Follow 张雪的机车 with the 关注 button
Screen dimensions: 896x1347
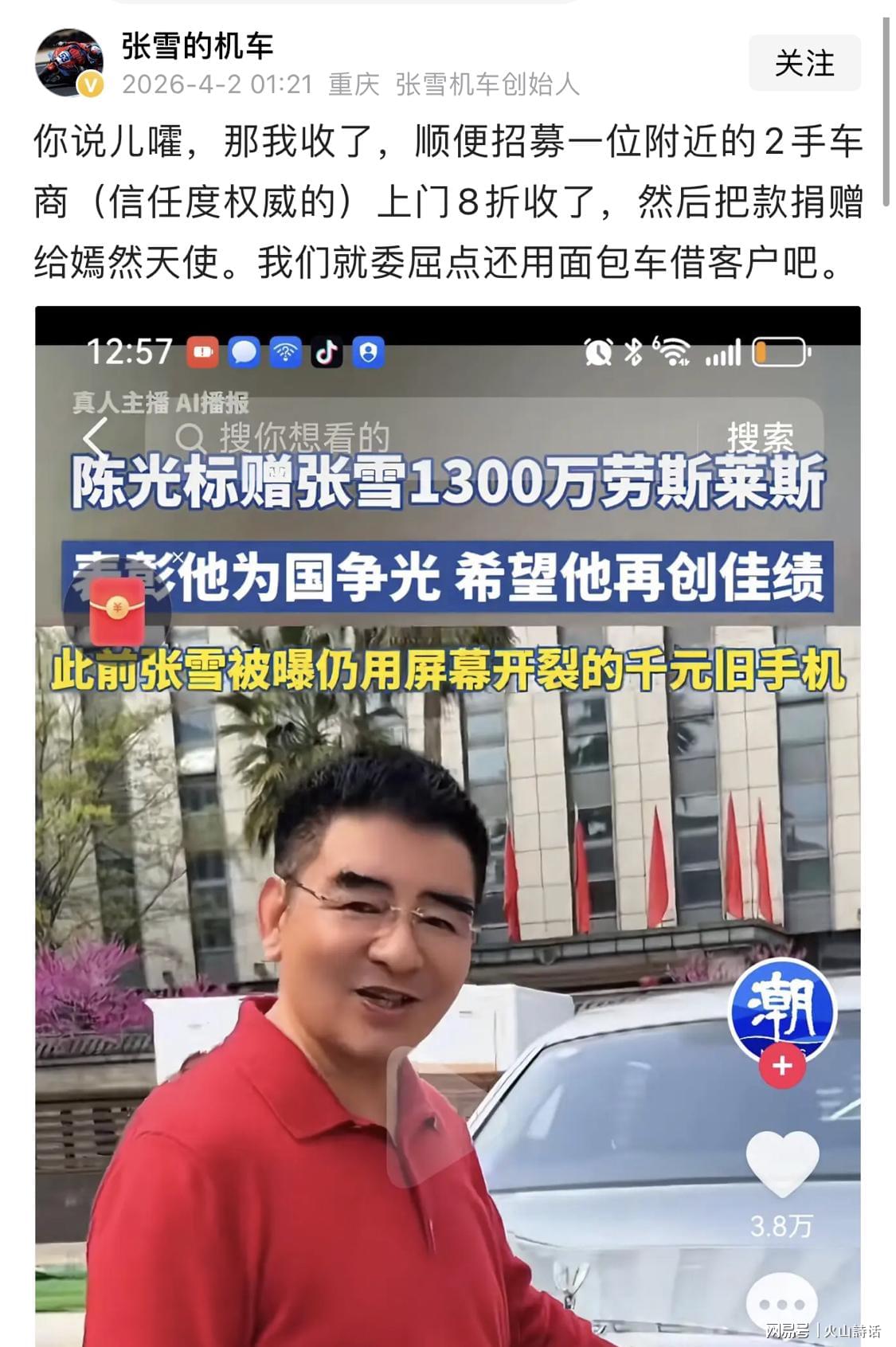[804, 63]
